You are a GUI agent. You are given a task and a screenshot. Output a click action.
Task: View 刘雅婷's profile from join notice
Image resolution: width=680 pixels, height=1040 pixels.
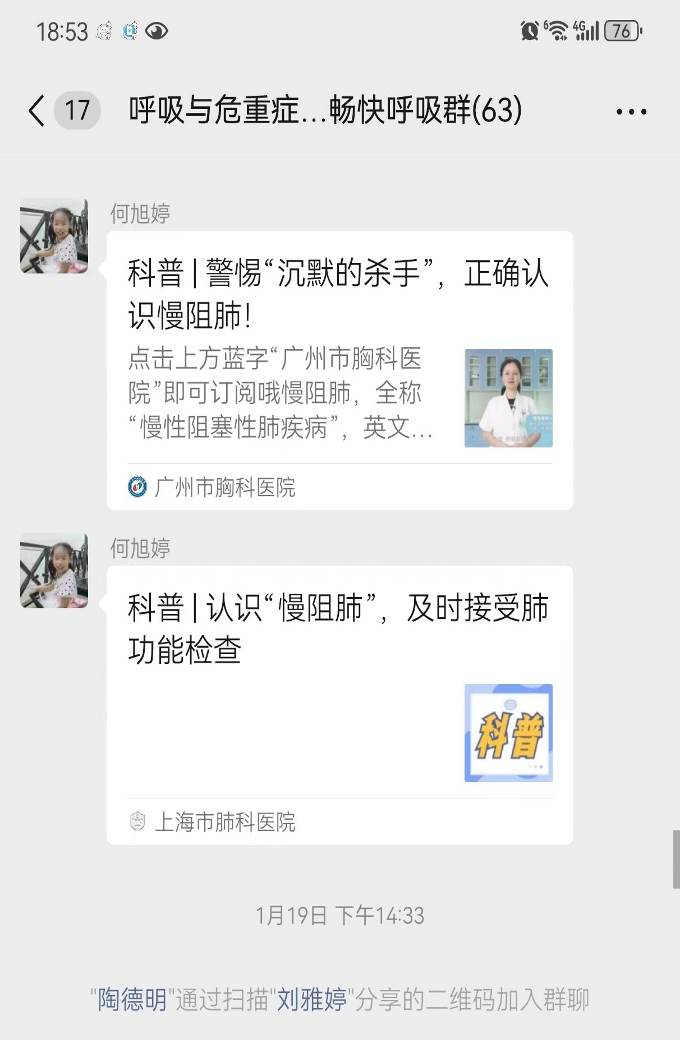click(x=312, y=999)
